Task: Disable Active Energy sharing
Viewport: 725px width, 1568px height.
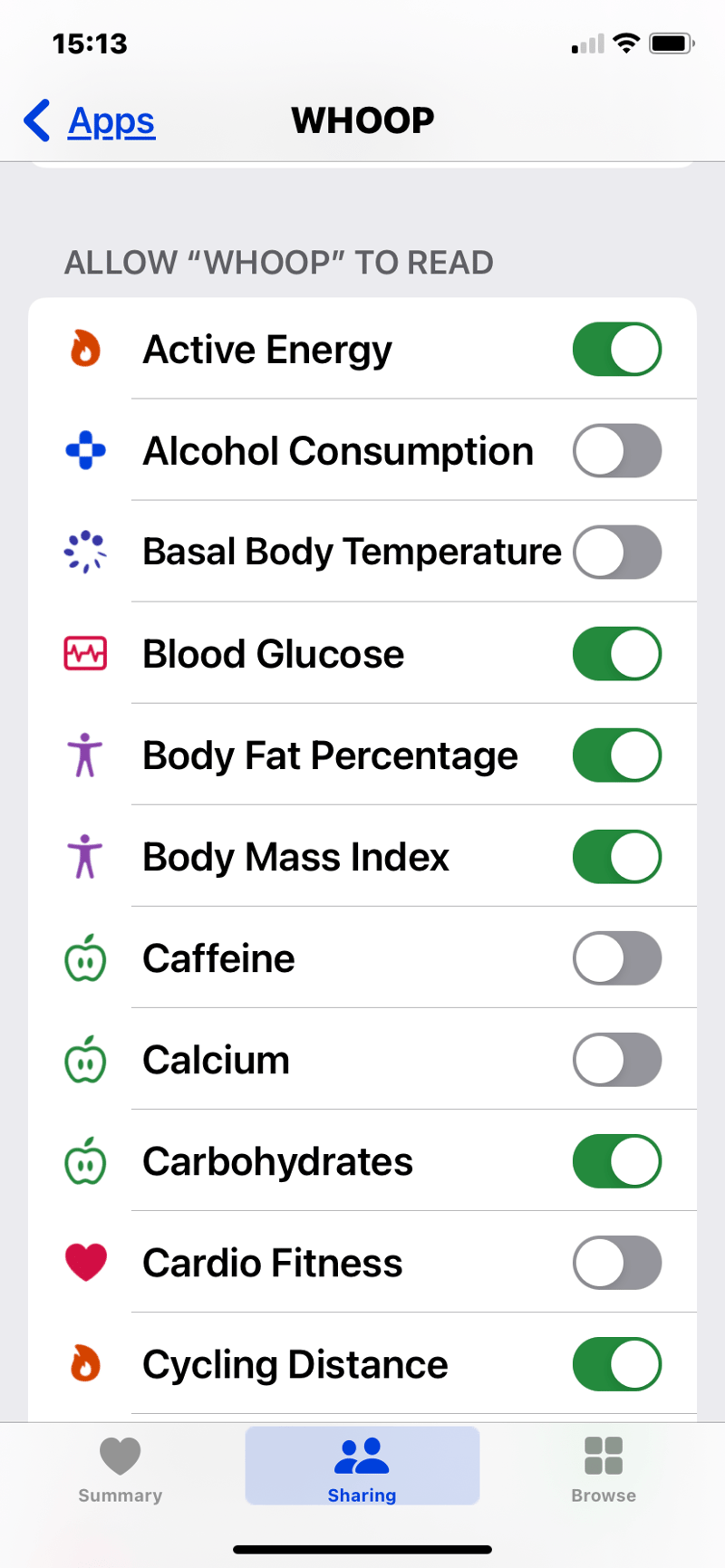Action: (616, 350)
